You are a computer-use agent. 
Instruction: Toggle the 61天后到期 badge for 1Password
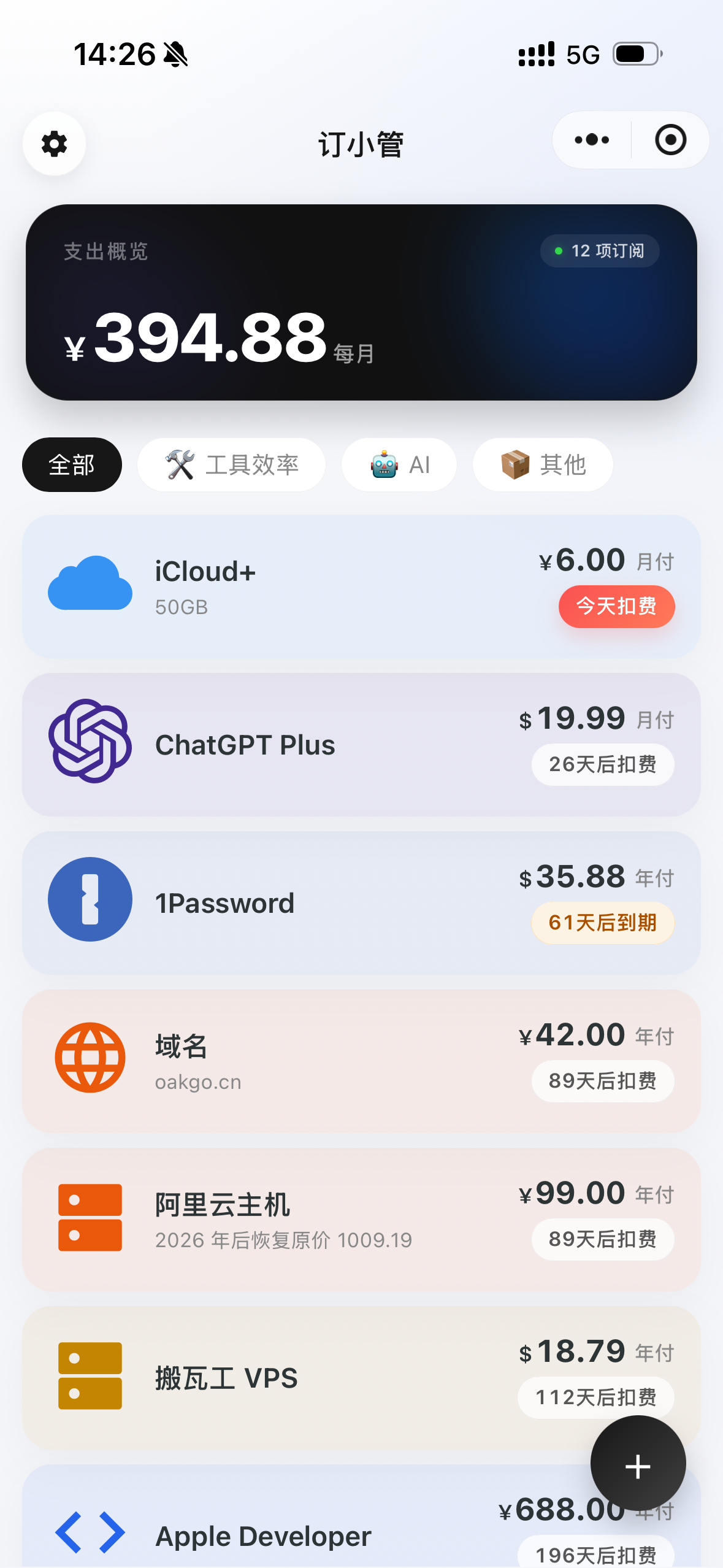click(x=602, y=923)
